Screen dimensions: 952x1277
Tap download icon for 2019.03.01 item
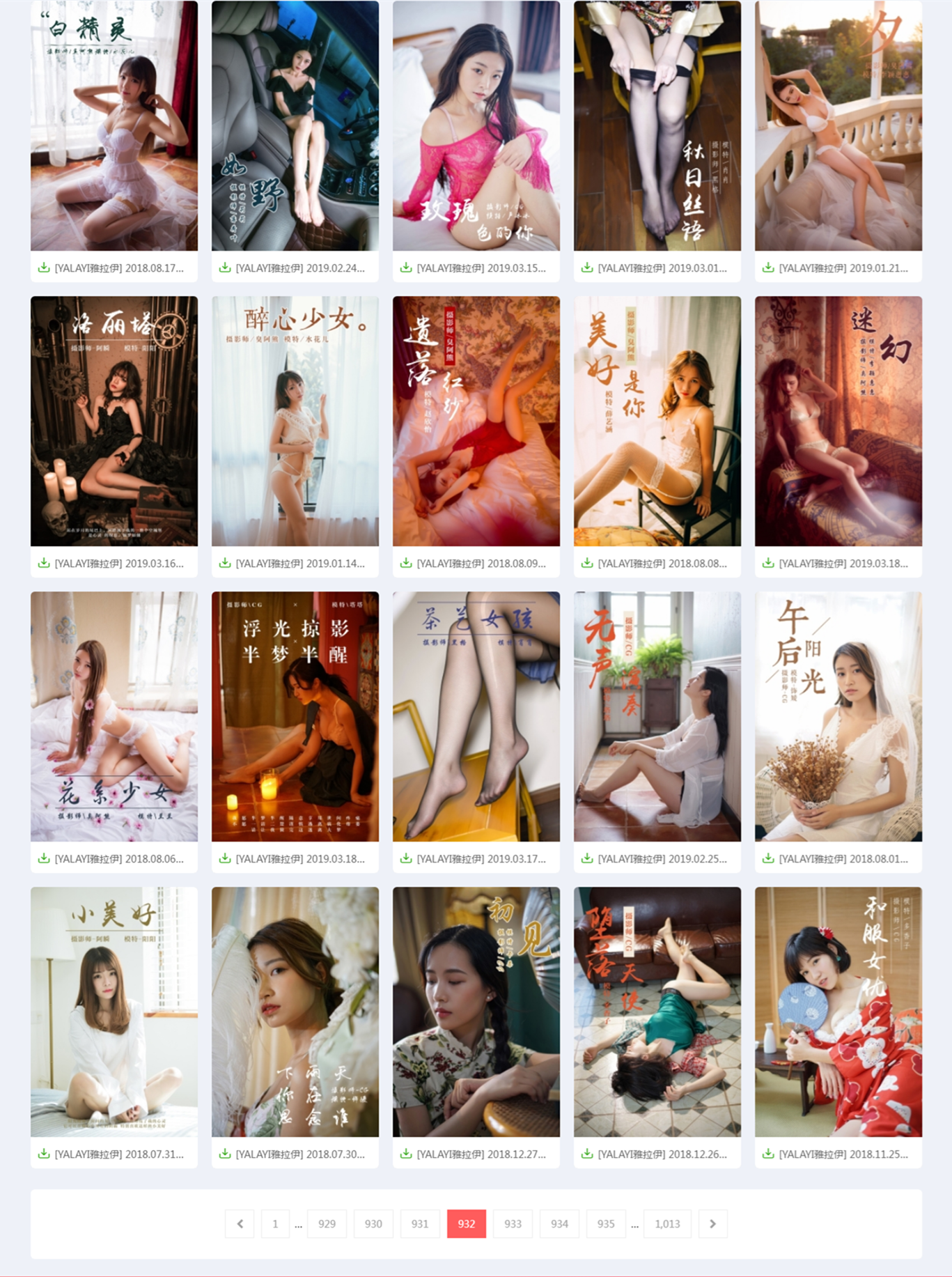[x=587, y=268]
